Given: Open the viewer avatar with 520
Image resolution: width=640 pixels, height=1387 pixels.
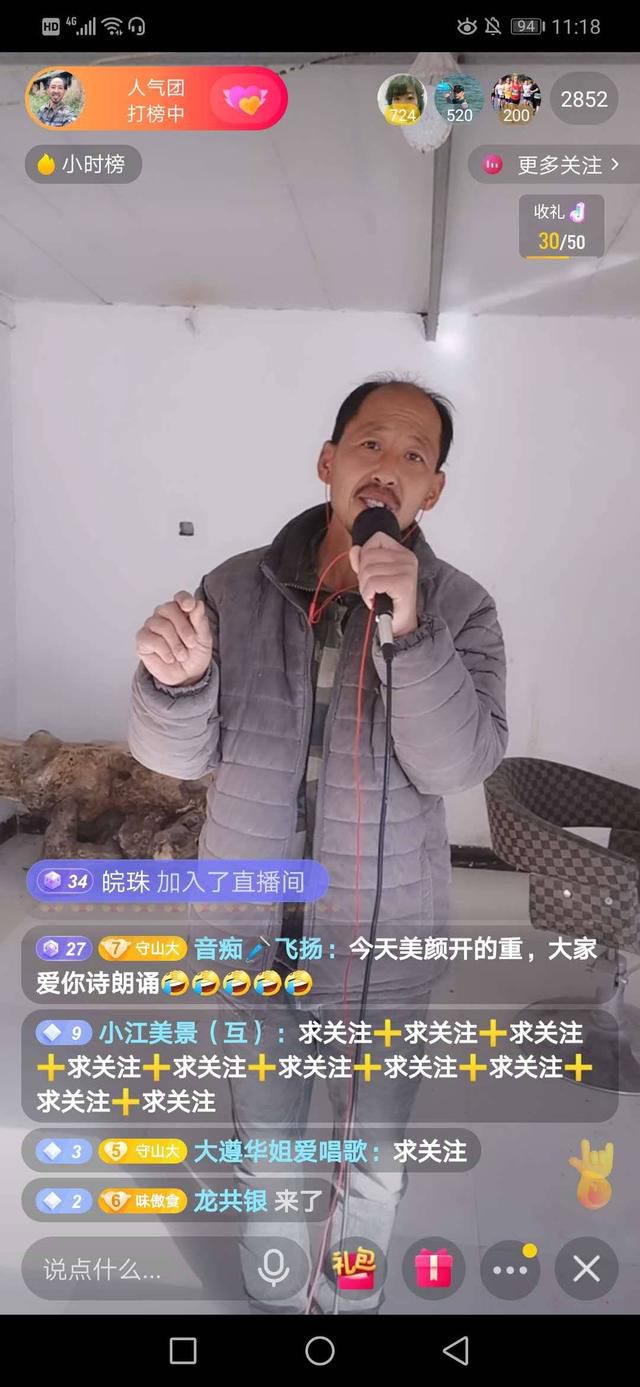Looking at the screenshot, I should coord(459,99).
